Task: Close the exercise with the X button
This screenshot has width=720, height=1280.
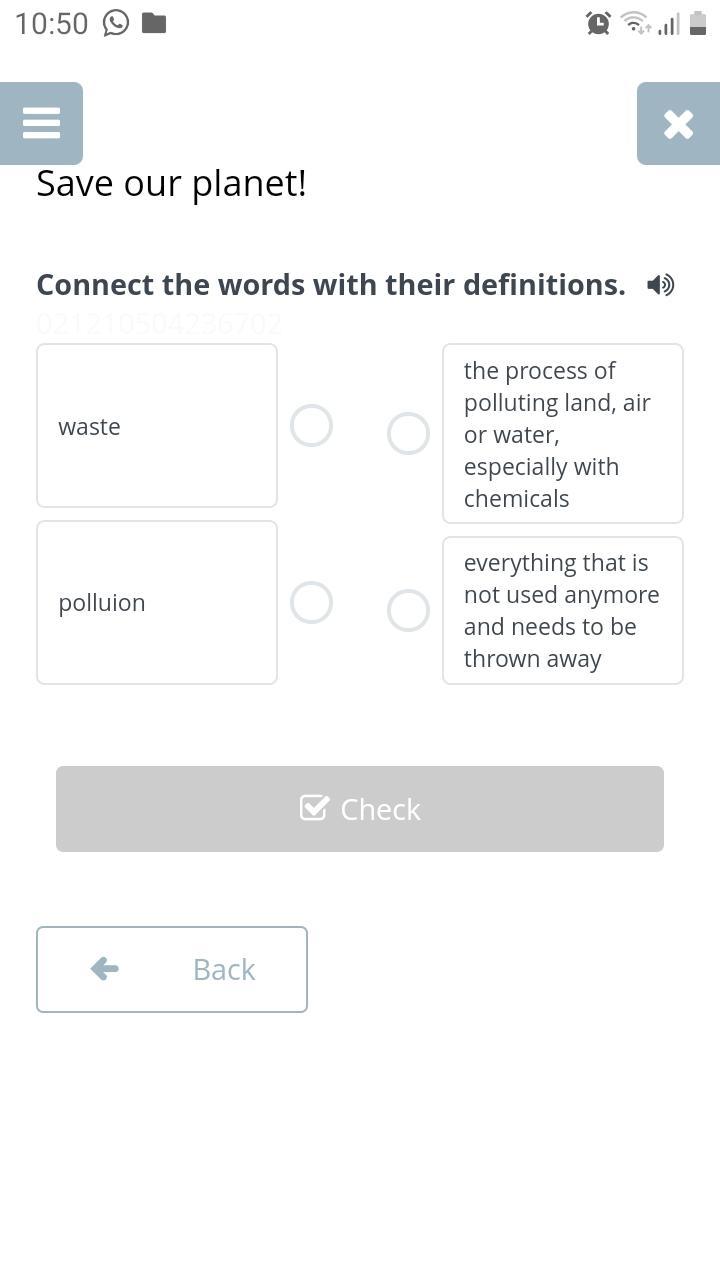Action: [678, 123]
